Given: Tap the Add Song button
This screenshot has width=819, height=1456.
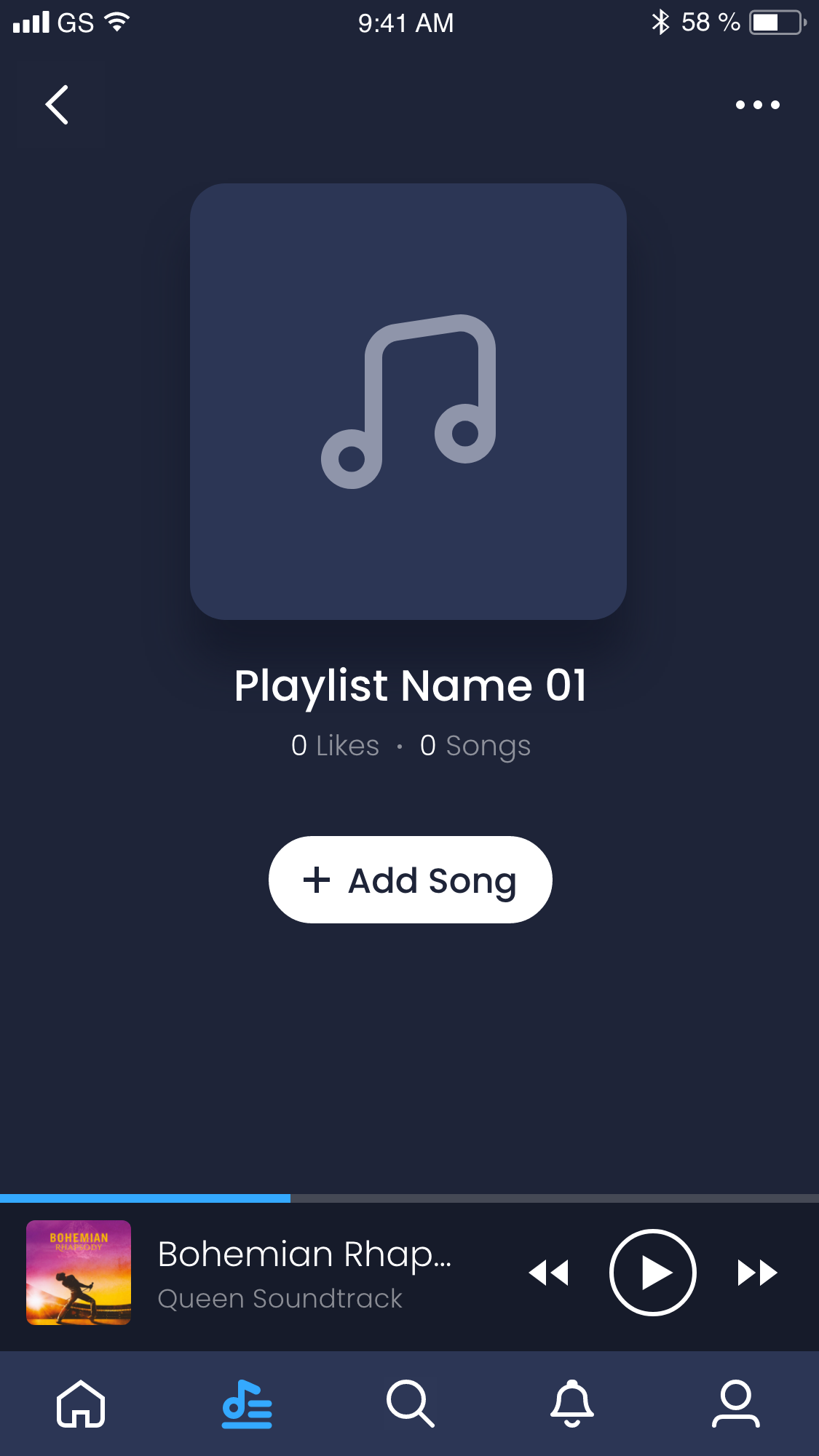Looking at the screenshot, I should 410,880.
